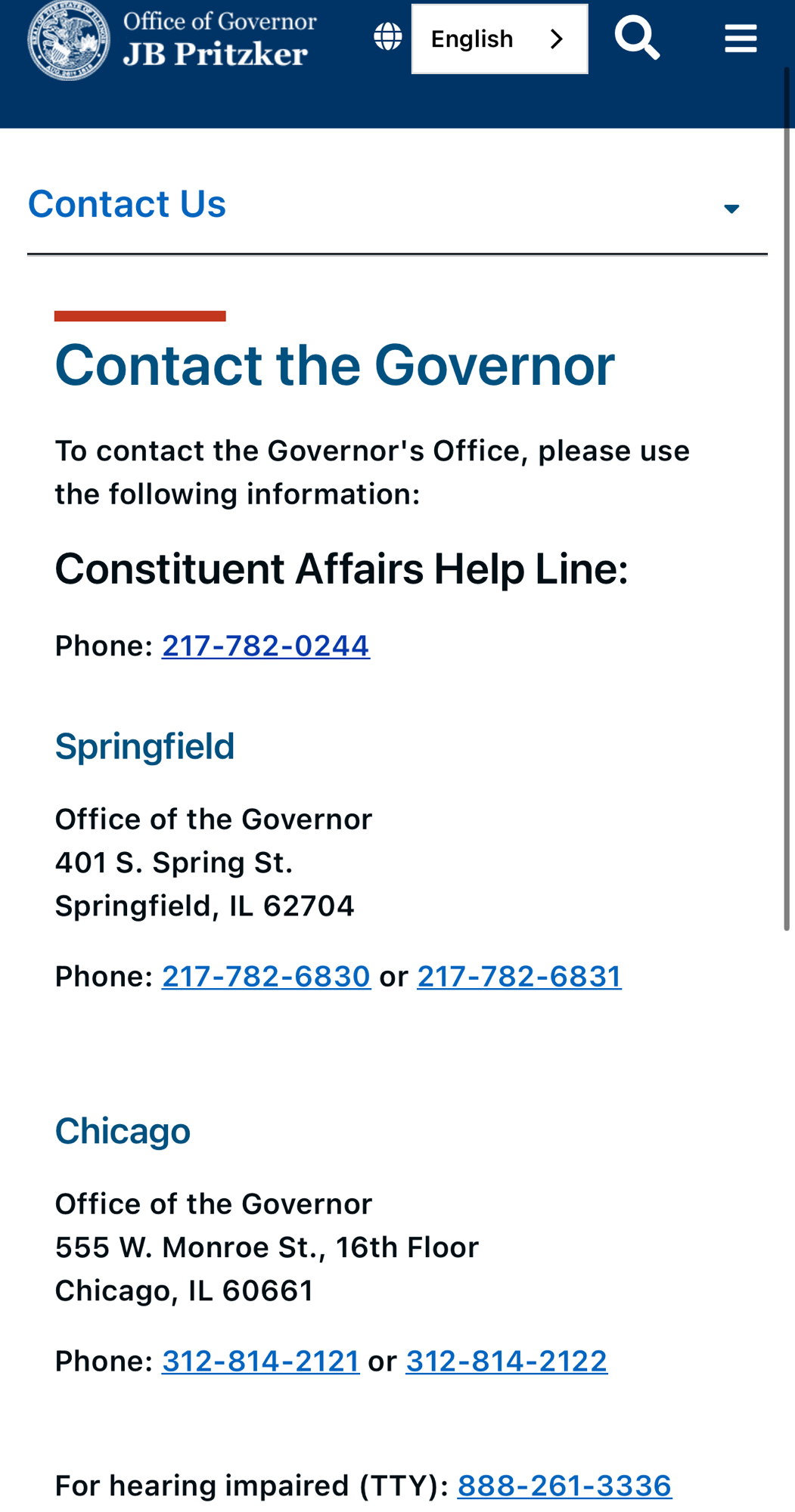
Task: Open the search magnifier icon
Action: click(x=637, y=38)
